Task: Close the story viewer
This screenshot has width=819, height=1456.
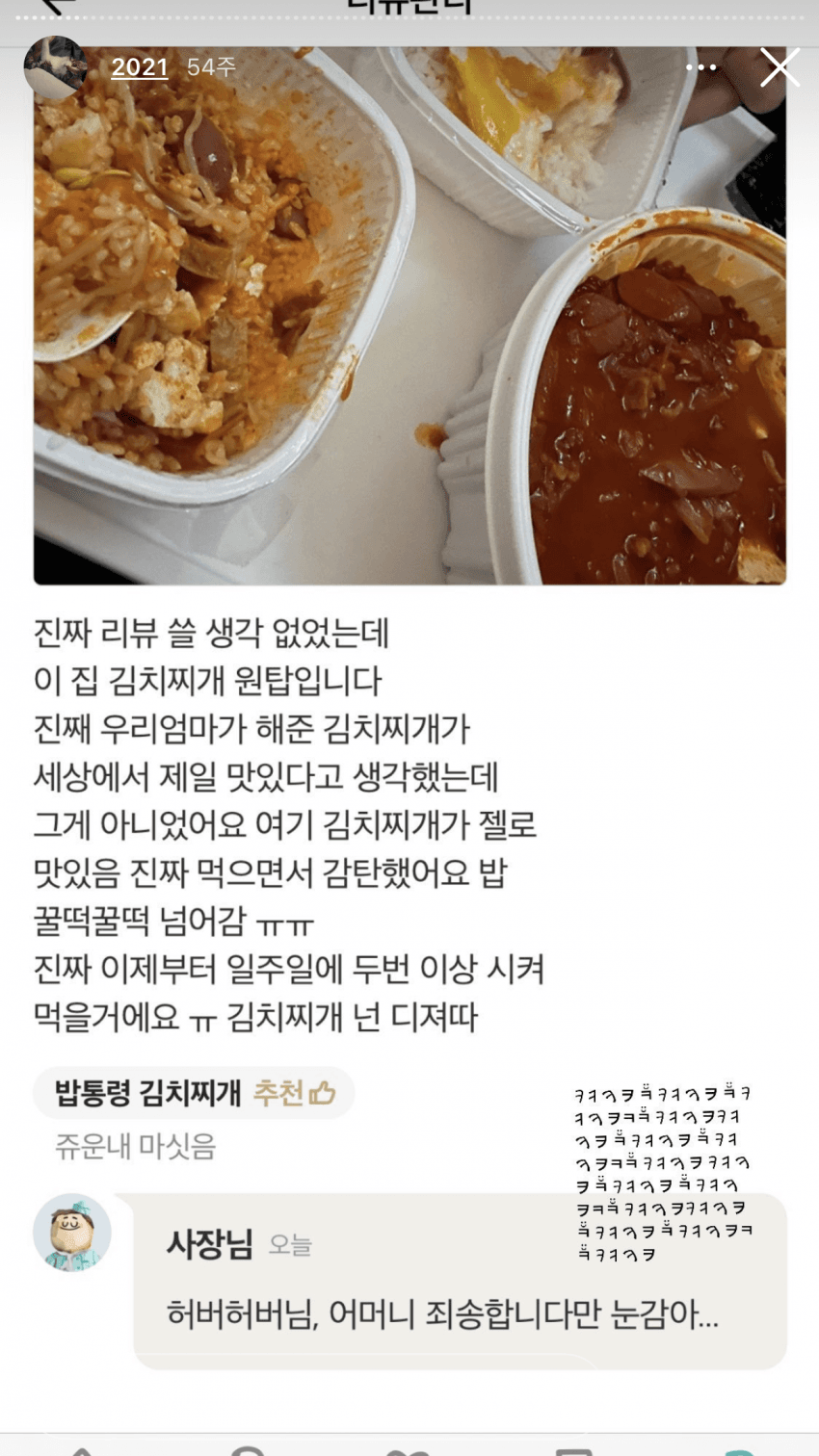Action: (779, 67)
